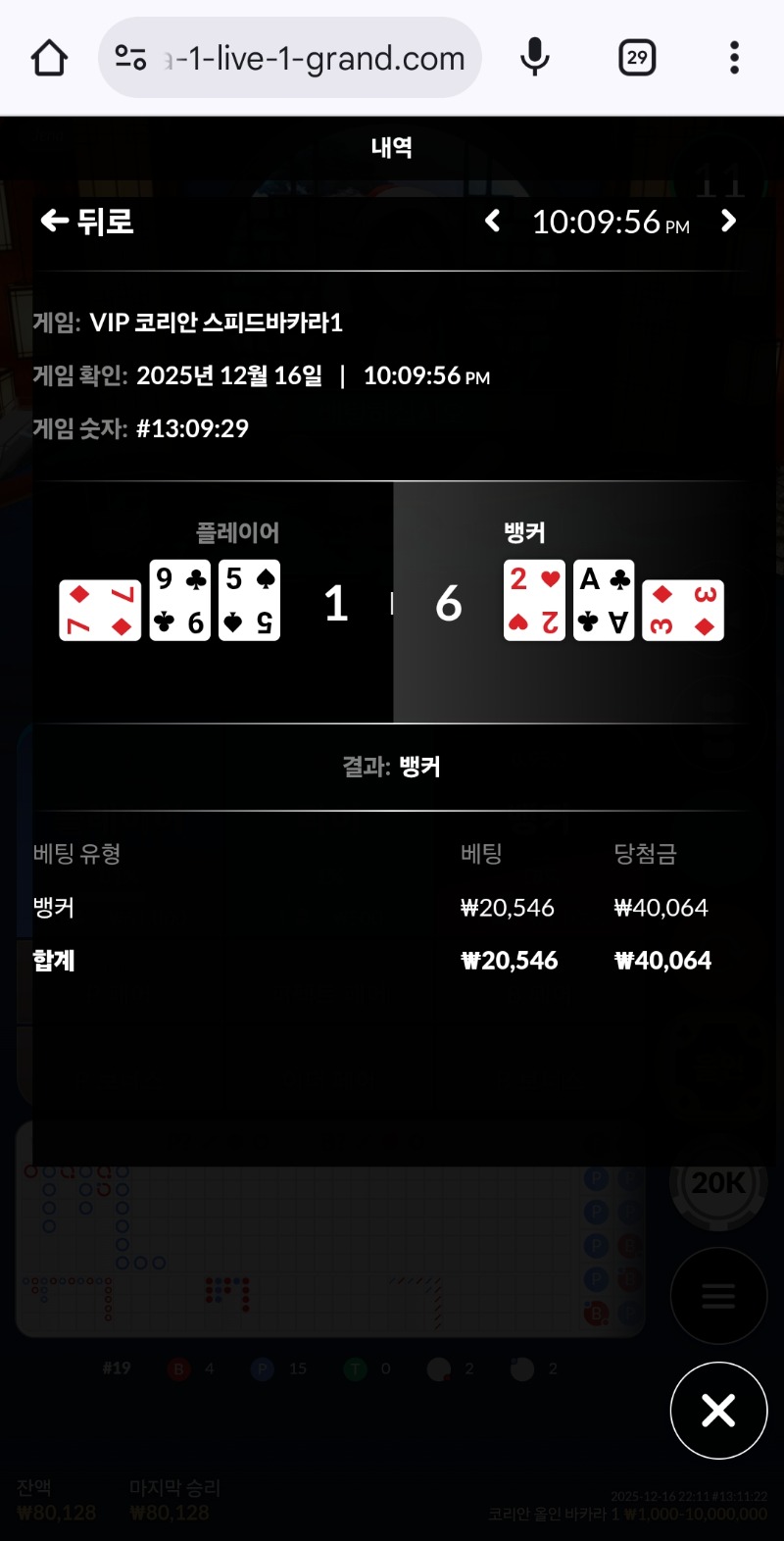Start voice search with the microphone
Screen dimensions: 784x1541
coord(535,58)
